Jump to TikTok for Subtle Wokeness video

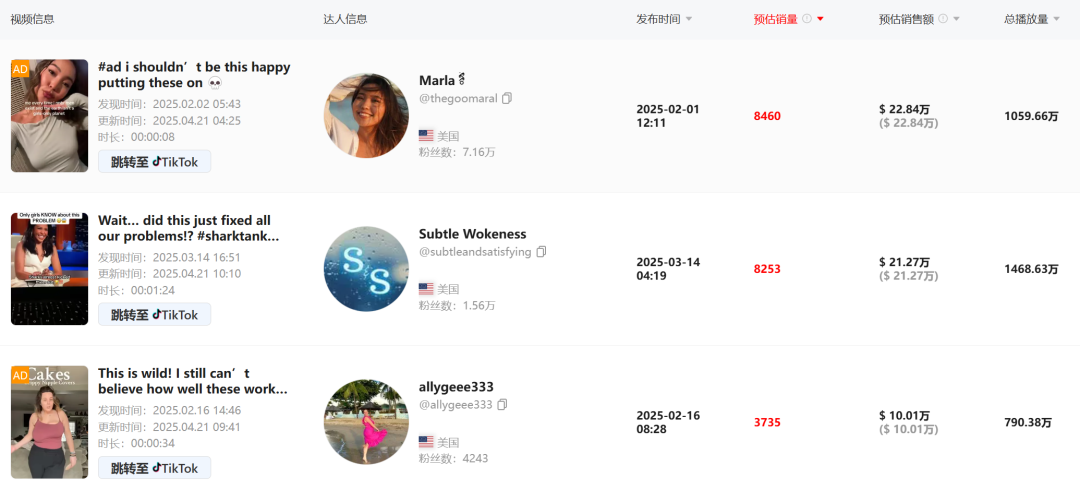point(154,315)
